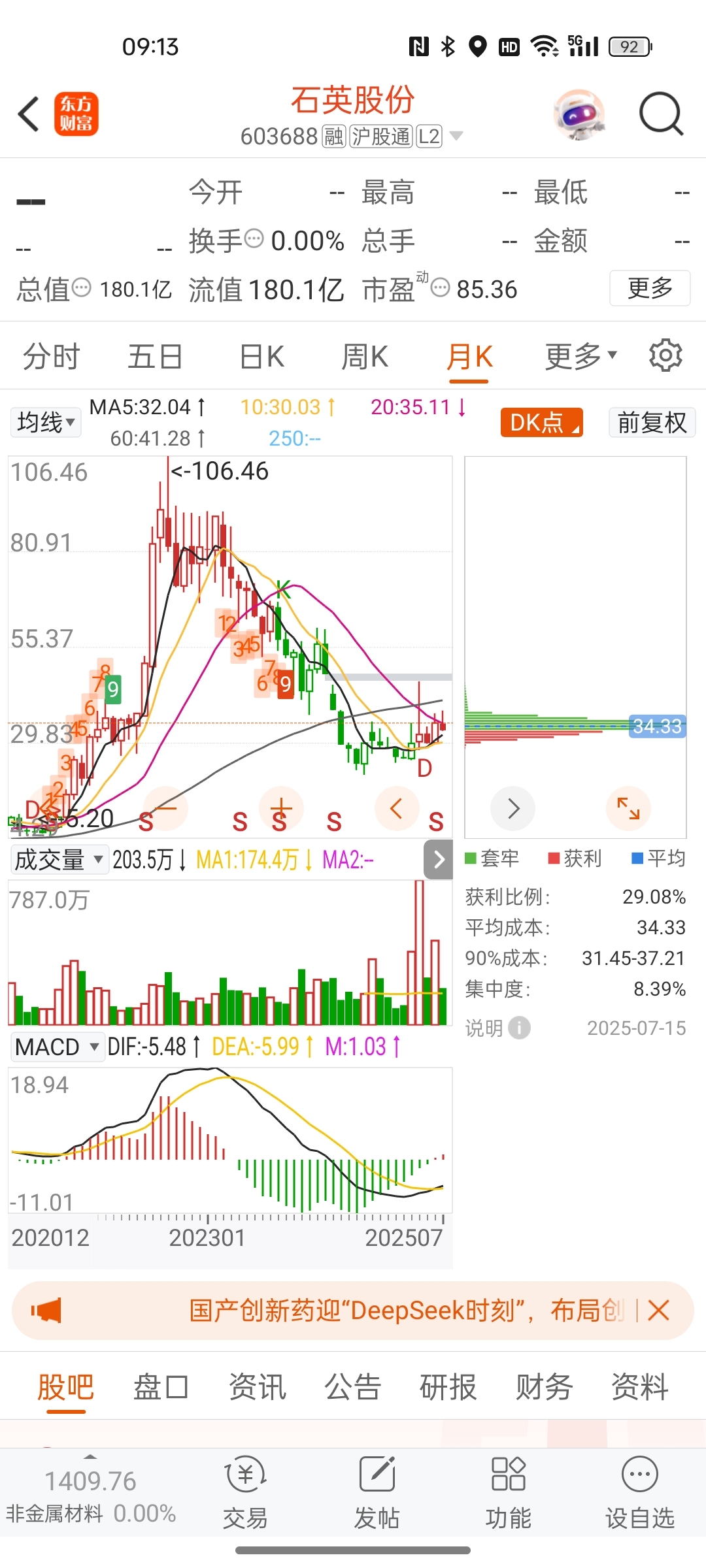Expand the 更多 chart period dropdown

point(580,357)
